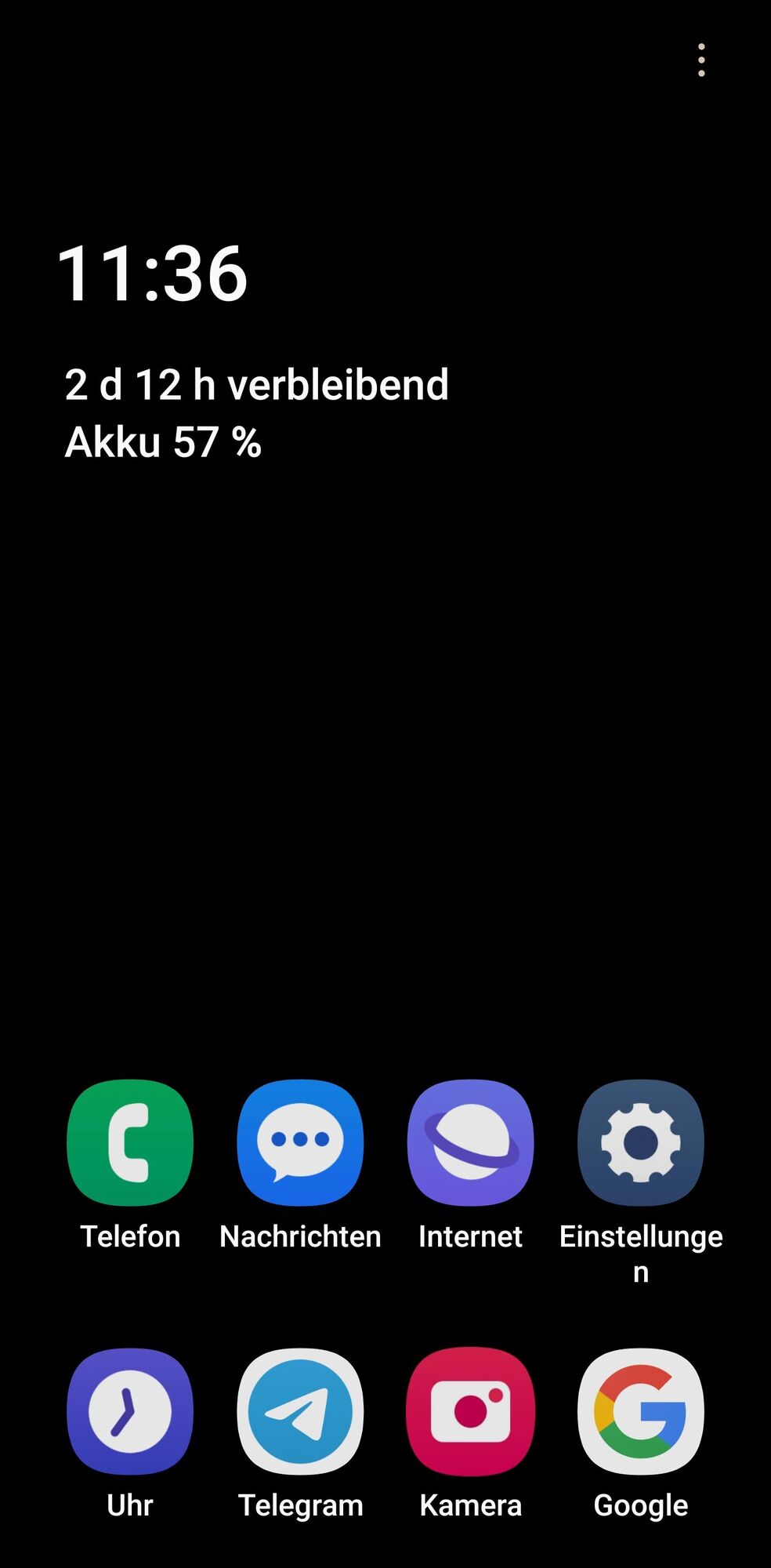Open Einstellungen settings app

click(x=641, y=1142)
